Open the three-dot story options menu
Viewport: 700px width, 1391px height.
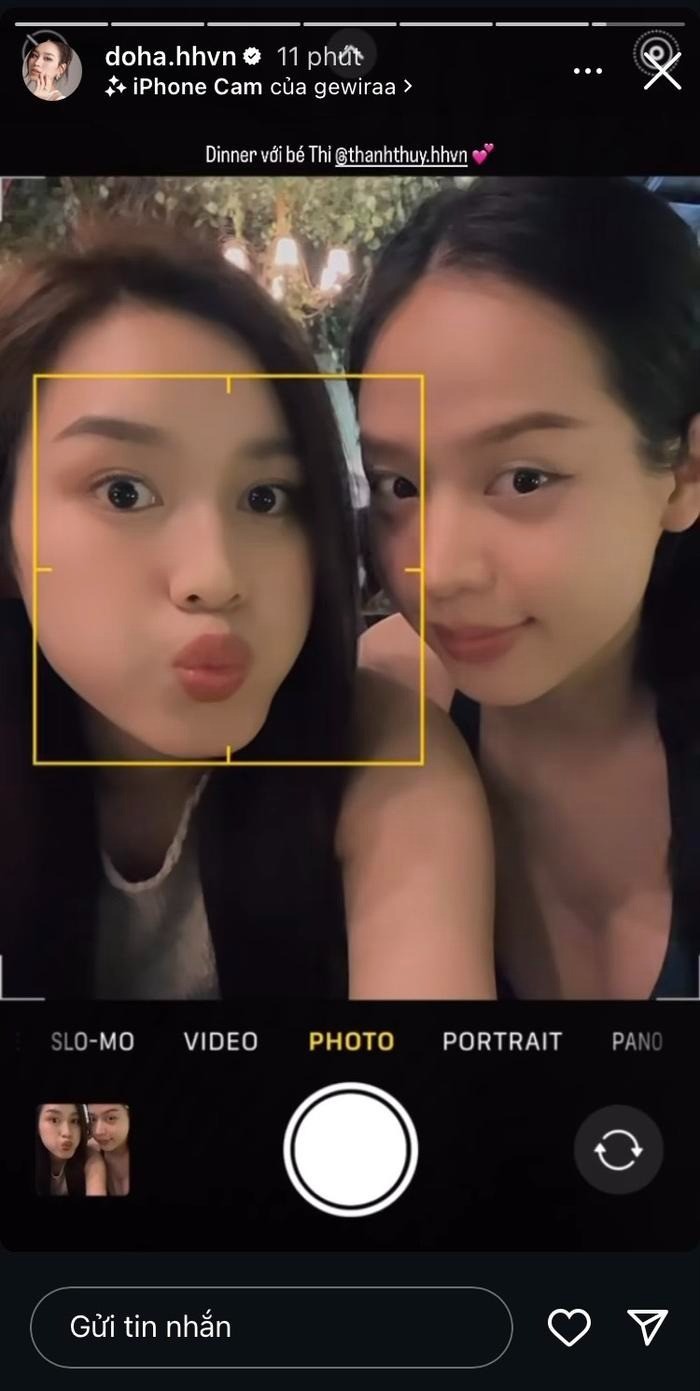588,70
